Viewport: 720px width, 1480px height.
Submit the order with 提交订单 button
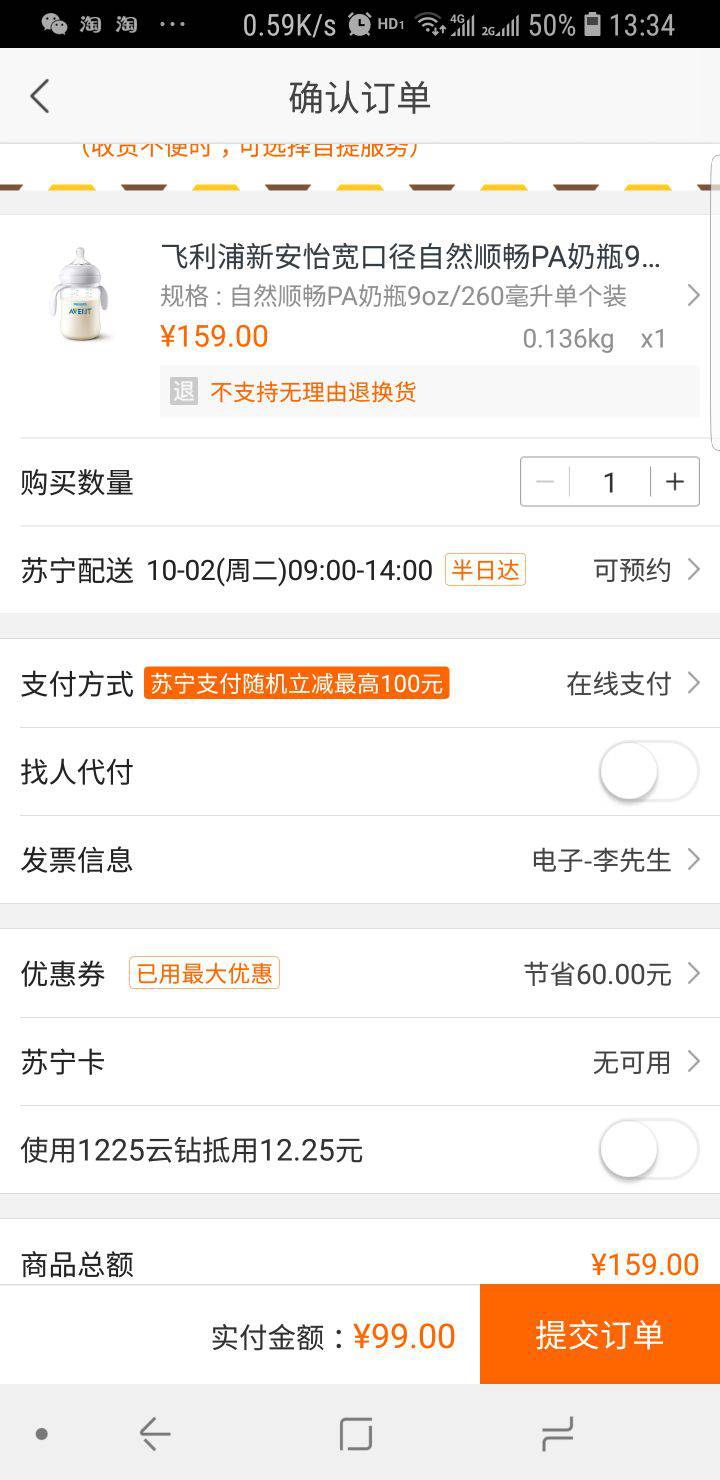(599, 1334)
